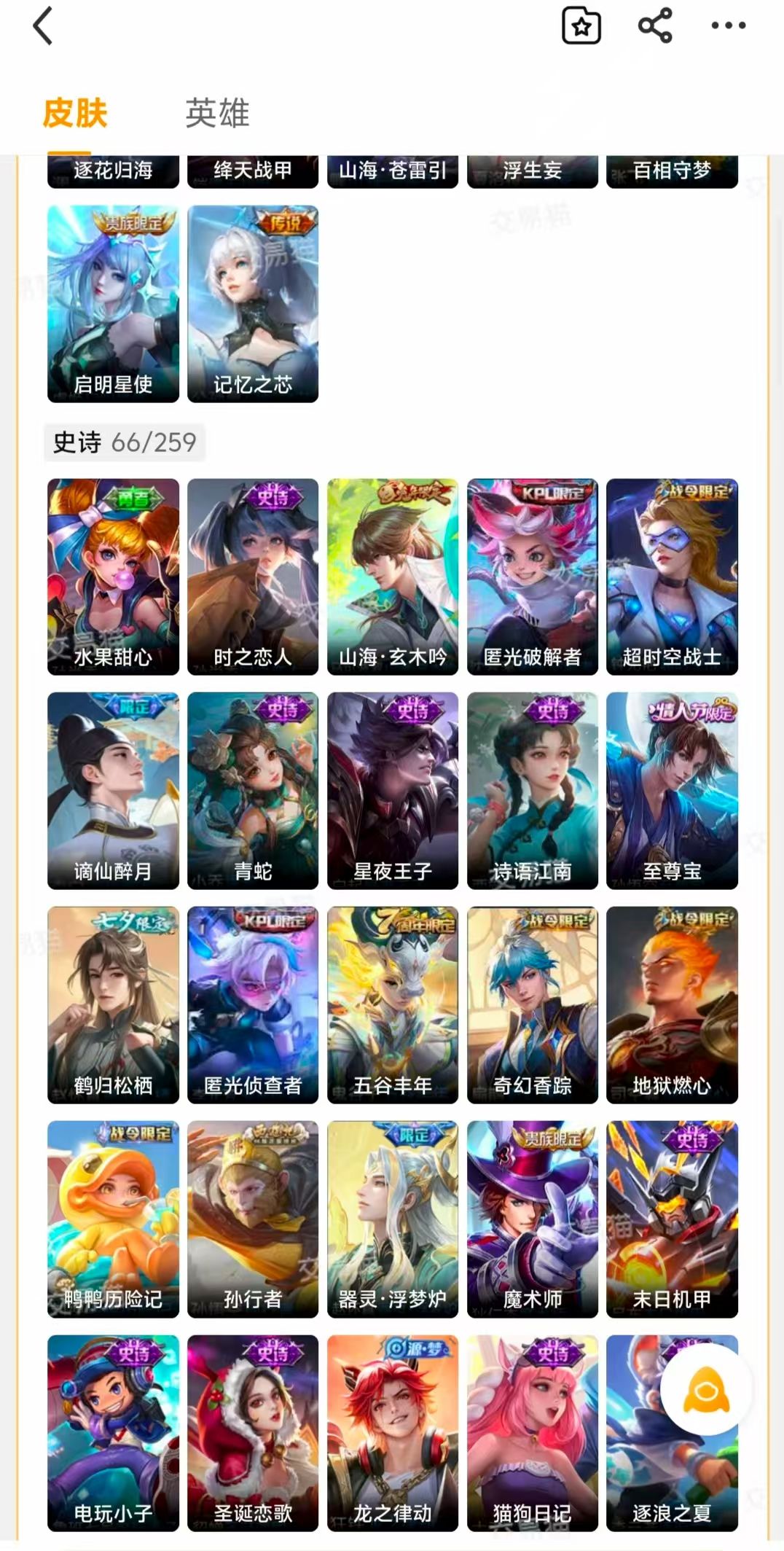This screenshot has height=1551, width=784.
Task: View the 记忆之芯 skin tile
Action: (x=253, y=304)
